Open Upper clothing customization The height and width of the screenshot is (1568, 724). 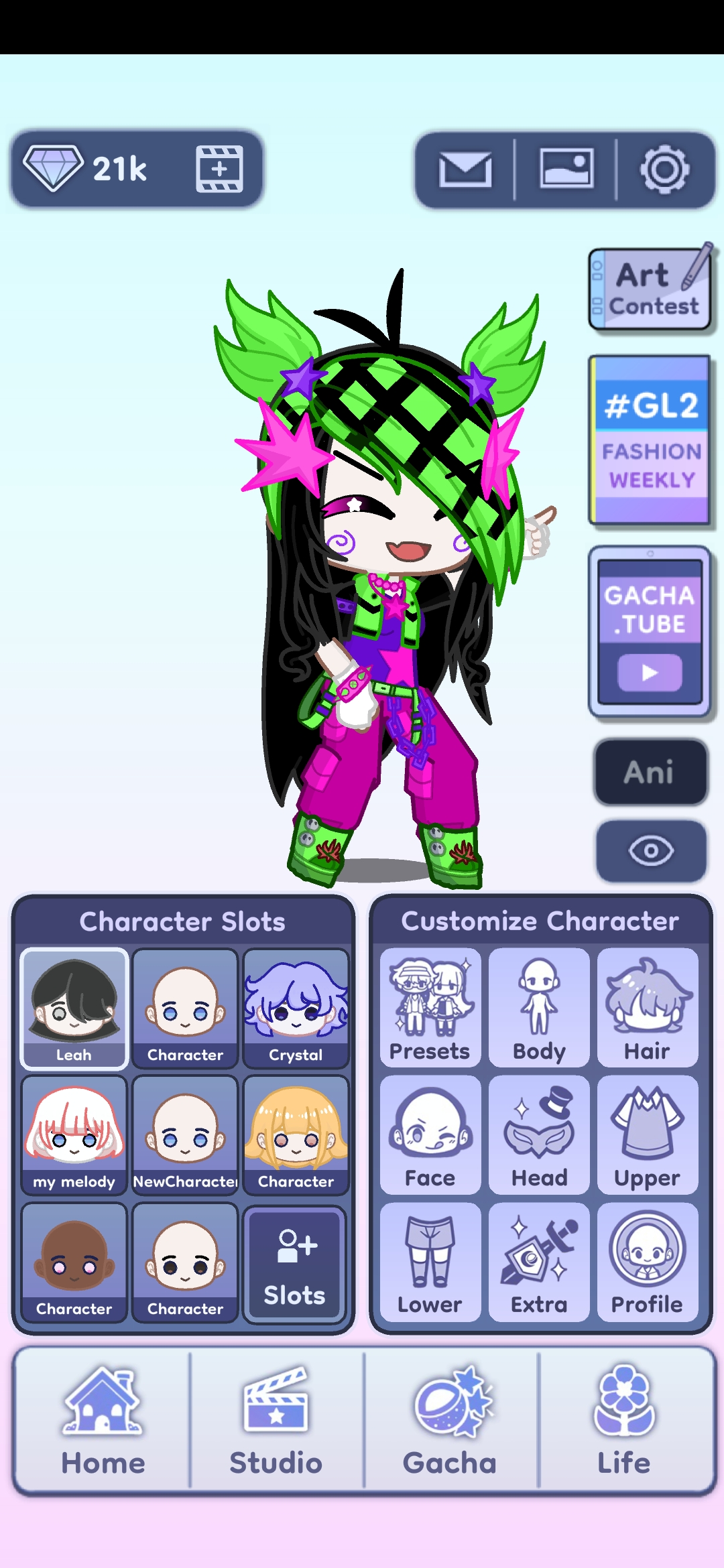(648, 1135)
